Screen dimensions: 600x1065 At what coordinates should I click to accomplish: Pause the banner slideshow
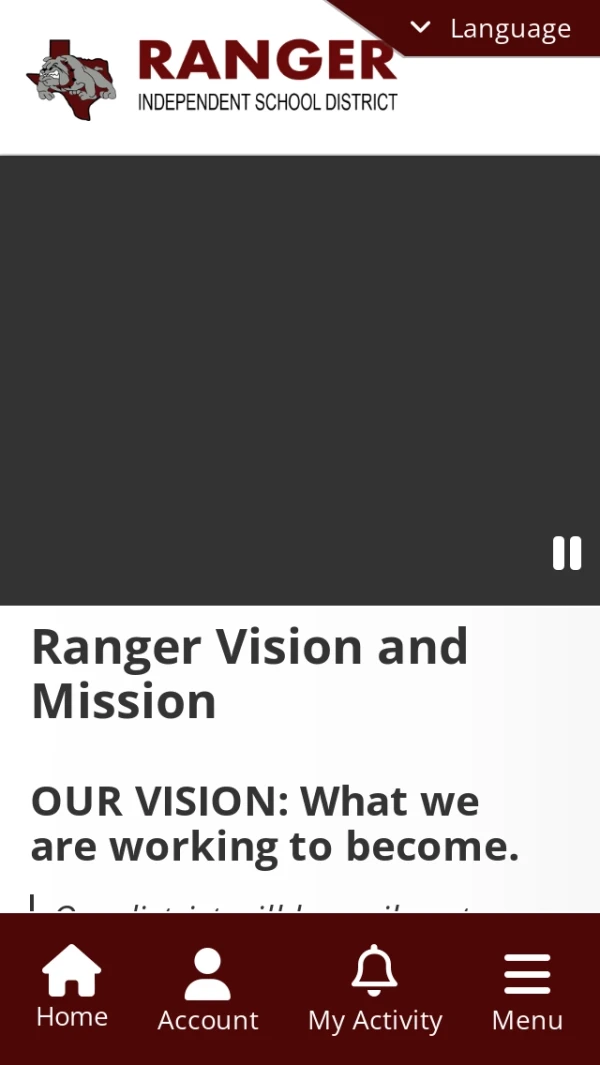point(567,553)
